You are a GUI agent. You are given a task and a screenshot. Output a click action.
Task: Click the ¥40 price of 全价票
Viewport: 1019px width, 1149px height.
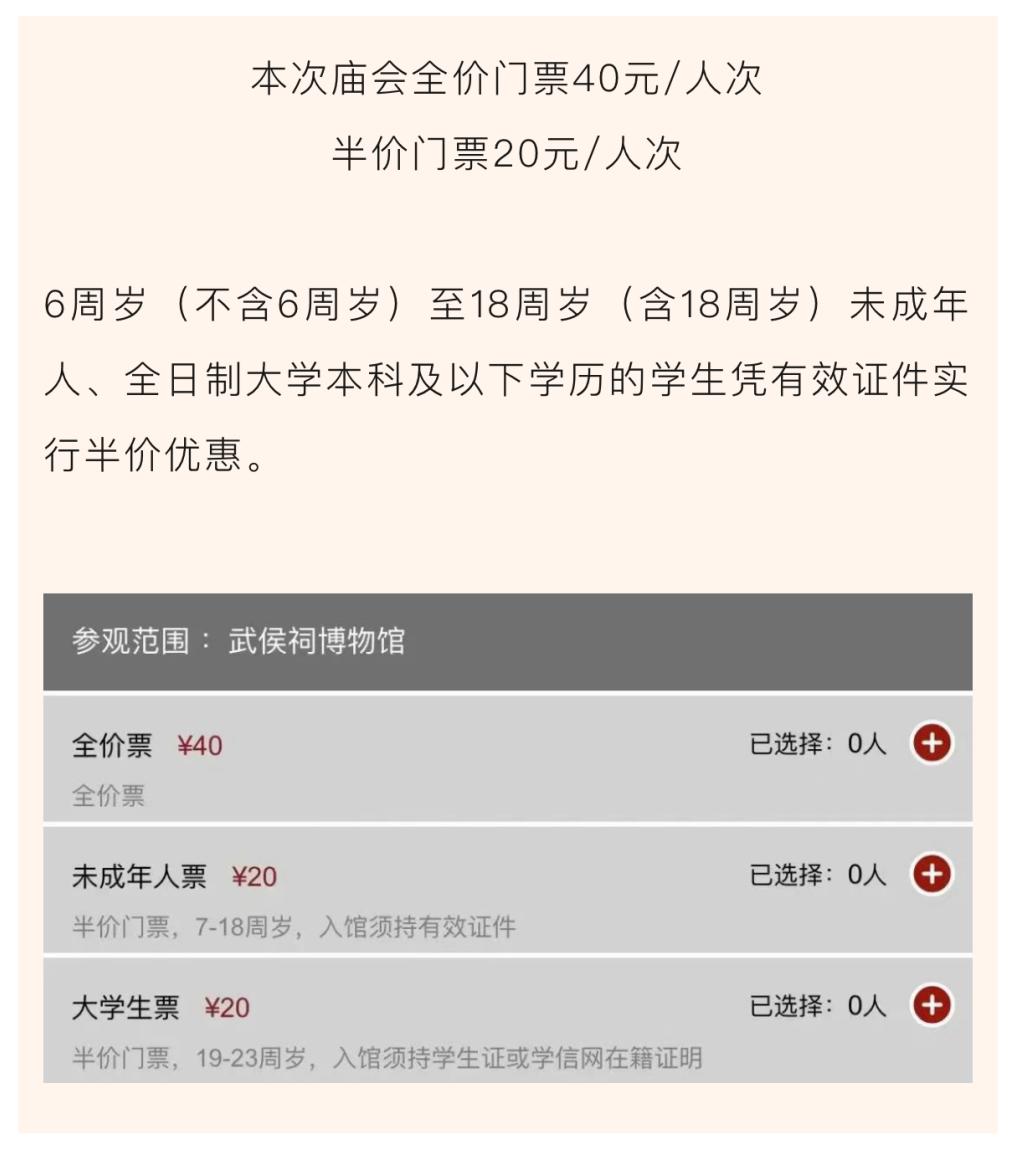point(202,743)
